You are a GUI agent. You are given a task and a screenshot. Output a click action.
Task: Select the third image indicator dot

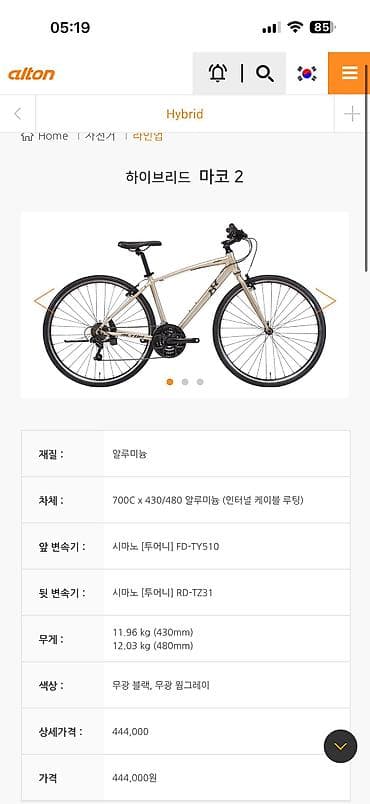pos(200,381)
